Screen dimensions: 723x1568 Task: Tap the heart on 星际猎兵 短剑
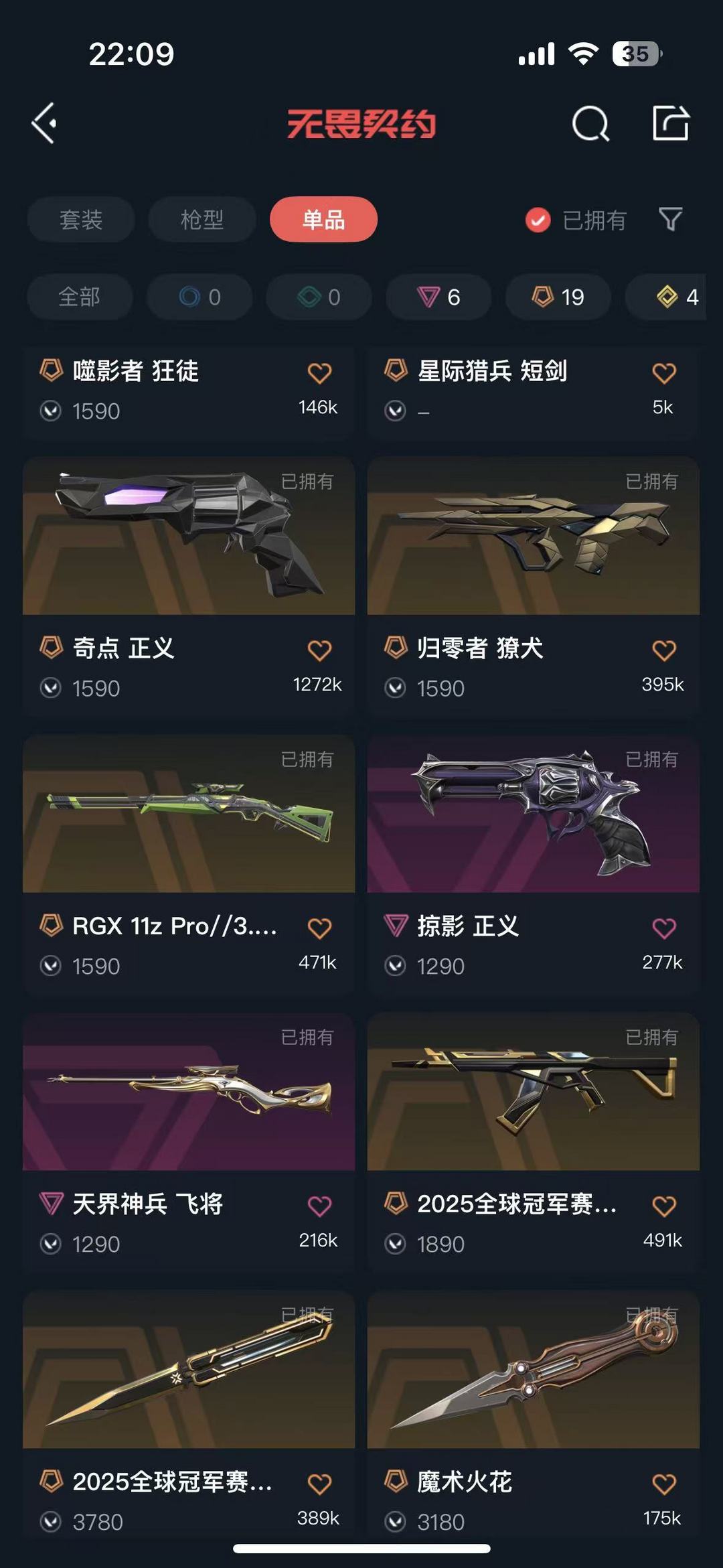pos(663,373)
